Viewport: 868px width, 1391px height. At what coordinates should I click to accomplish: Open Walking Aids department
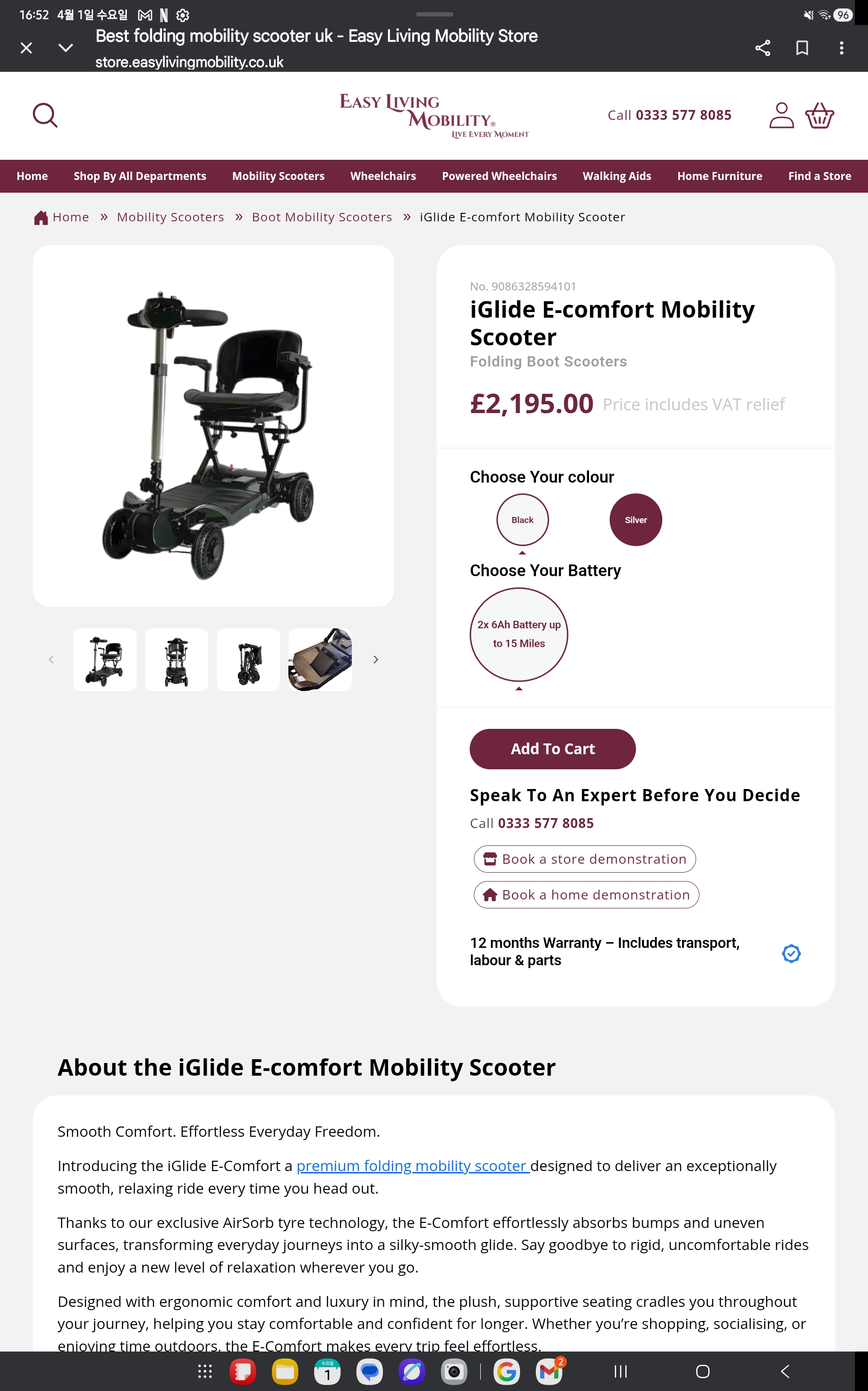pyautogui.click(x=617, y=176)
